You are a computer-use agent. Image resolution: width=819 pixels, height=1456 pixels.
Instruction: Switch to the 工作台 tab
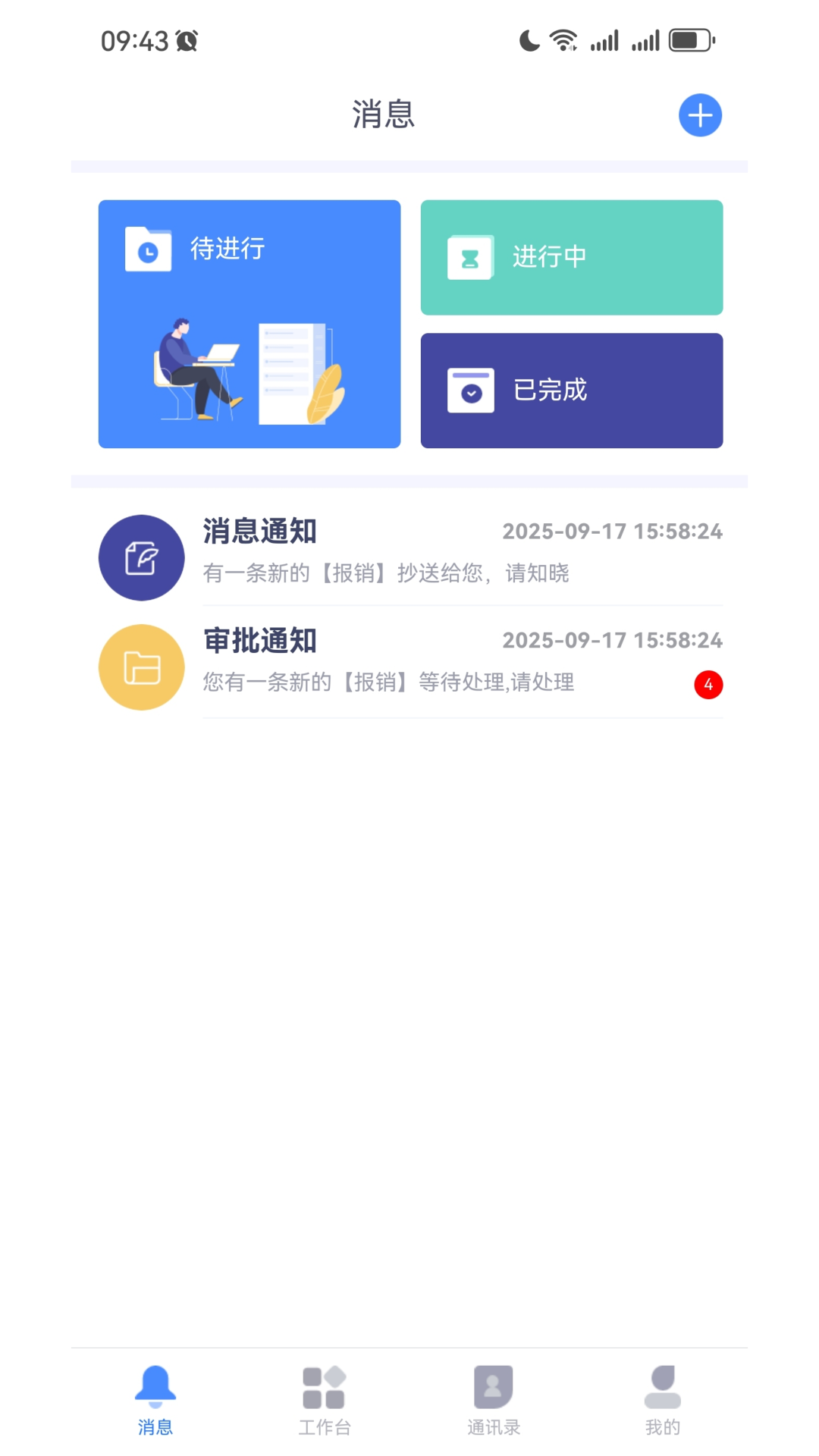coord(325,1403)
